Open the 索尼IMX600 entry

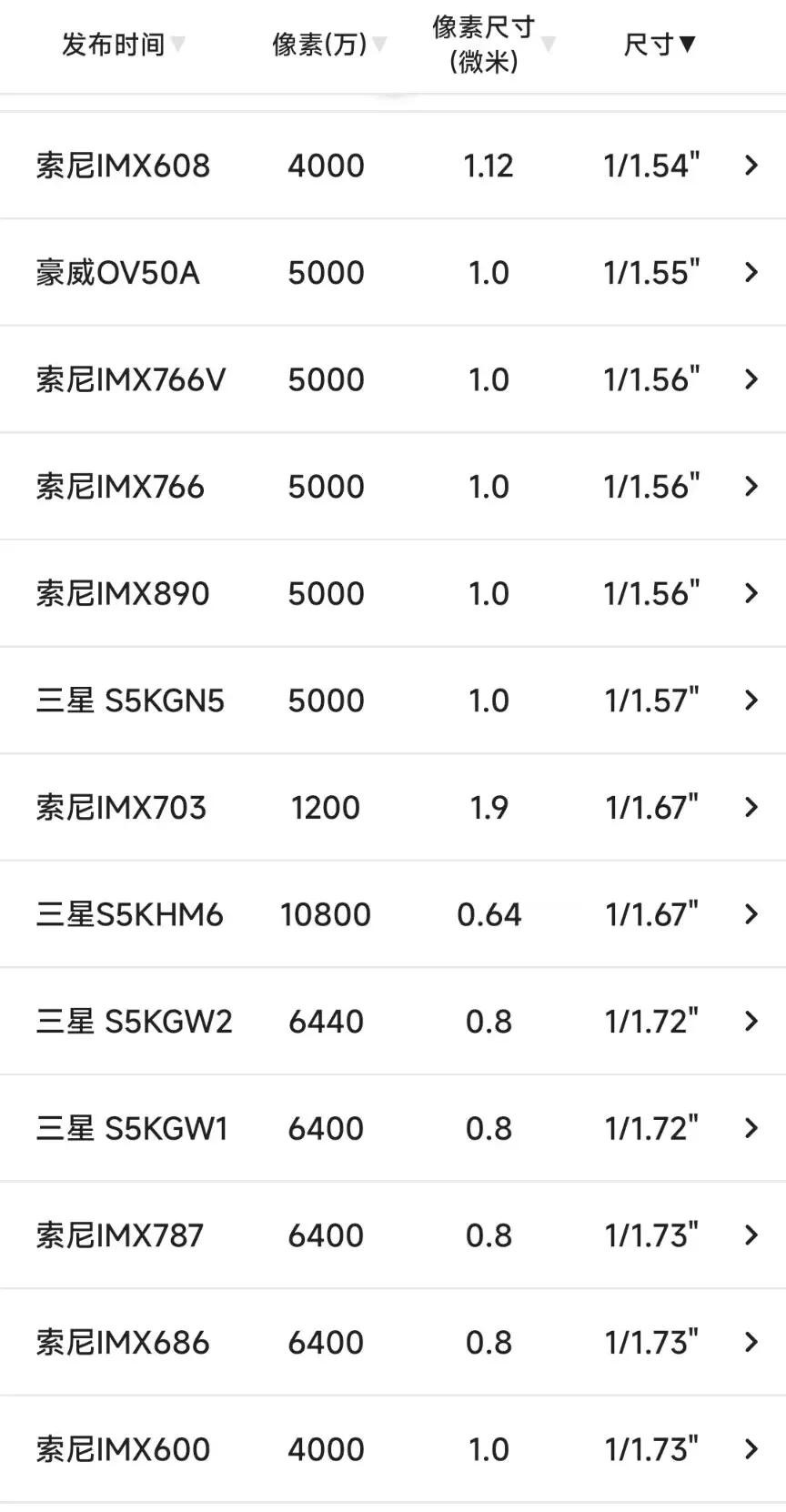click(x=393, y=1449)
